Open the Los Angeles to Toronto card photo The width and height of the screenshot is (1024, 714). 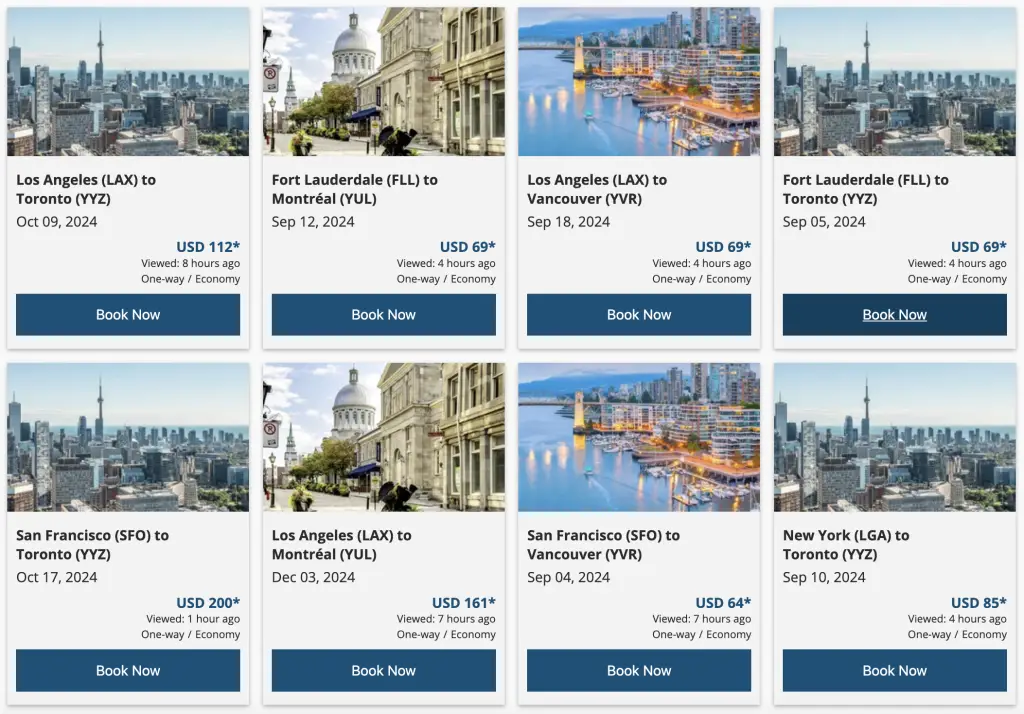(x=128, y=82)
